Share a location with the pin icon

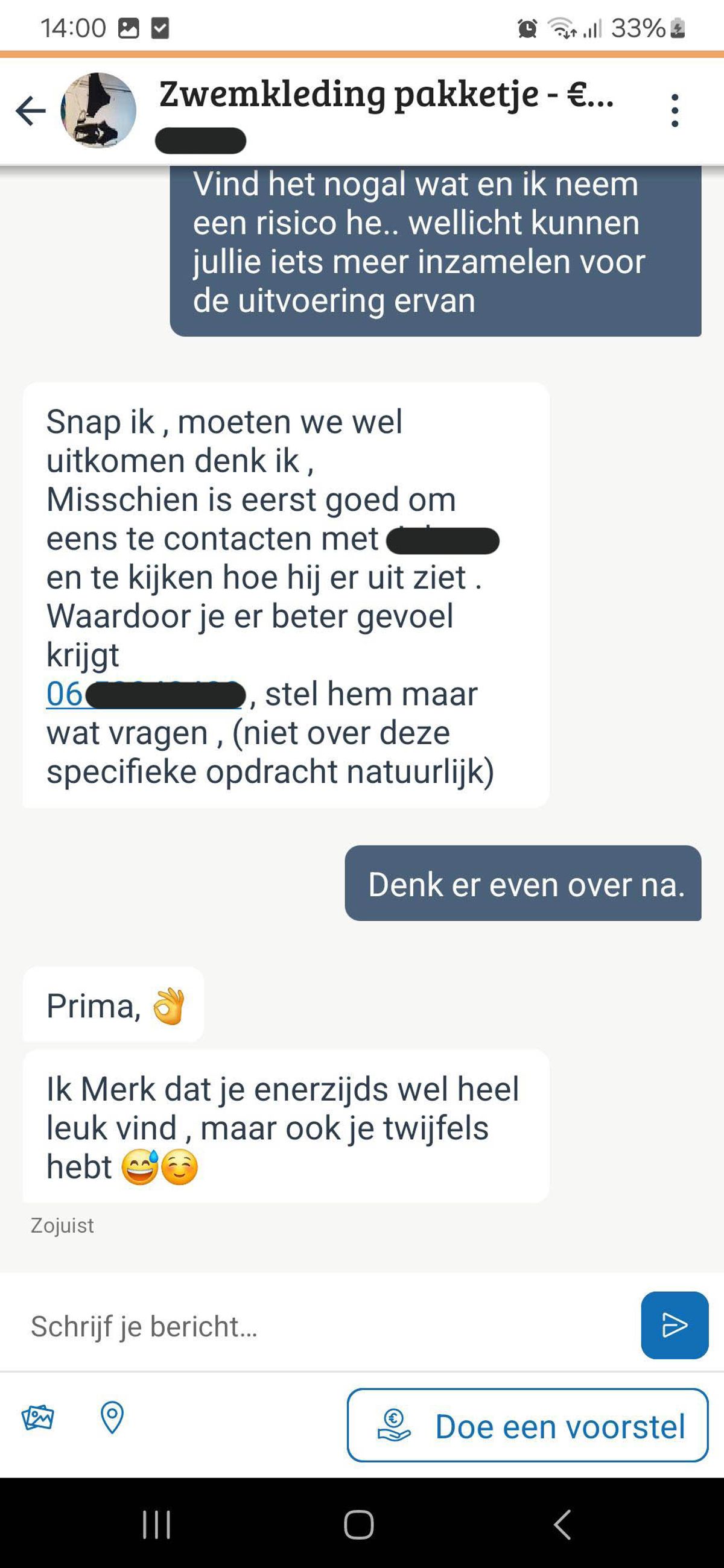point(112,1418)
